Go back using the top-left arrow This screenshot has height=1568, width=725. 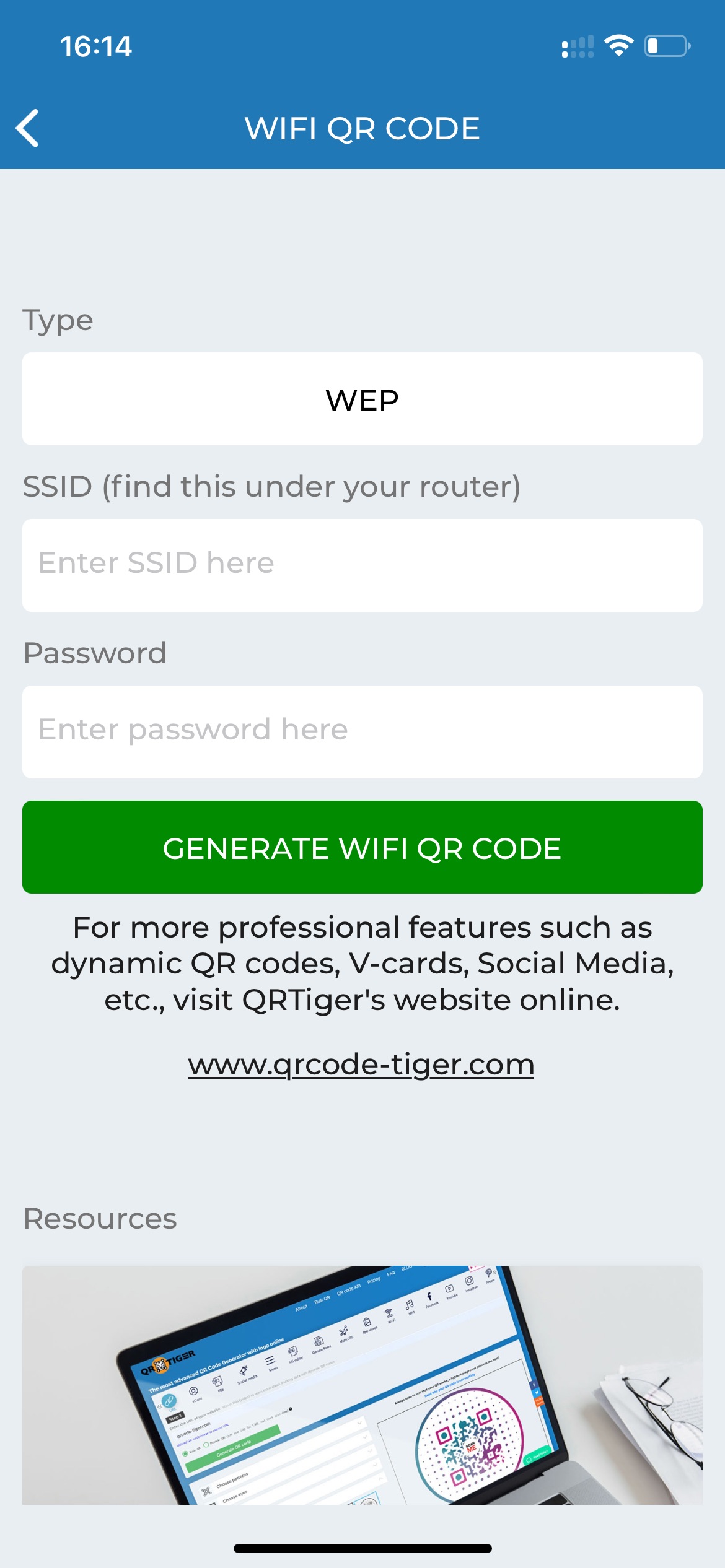coord(27,128)
